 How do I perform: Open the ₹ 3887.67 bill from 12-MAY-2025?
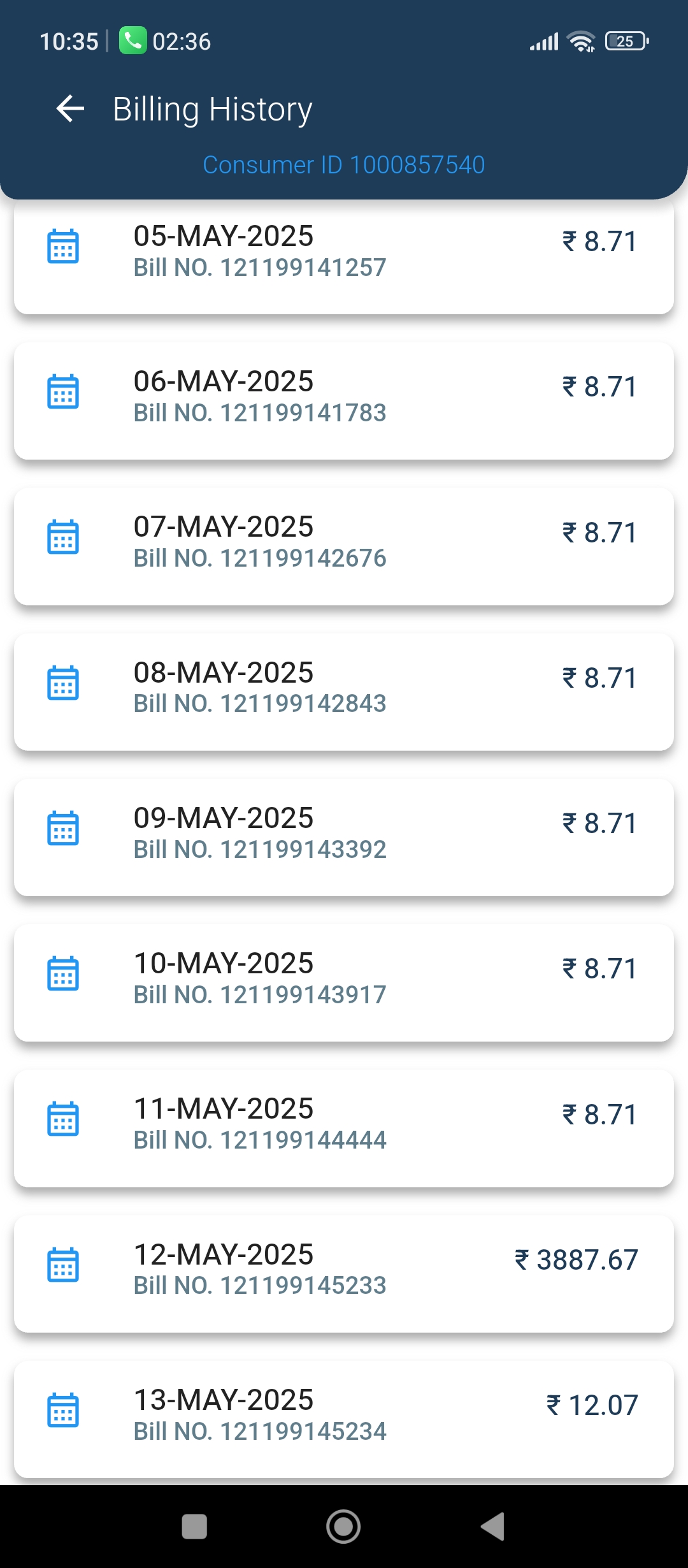pyautogui.click(x=344, y=1274)
